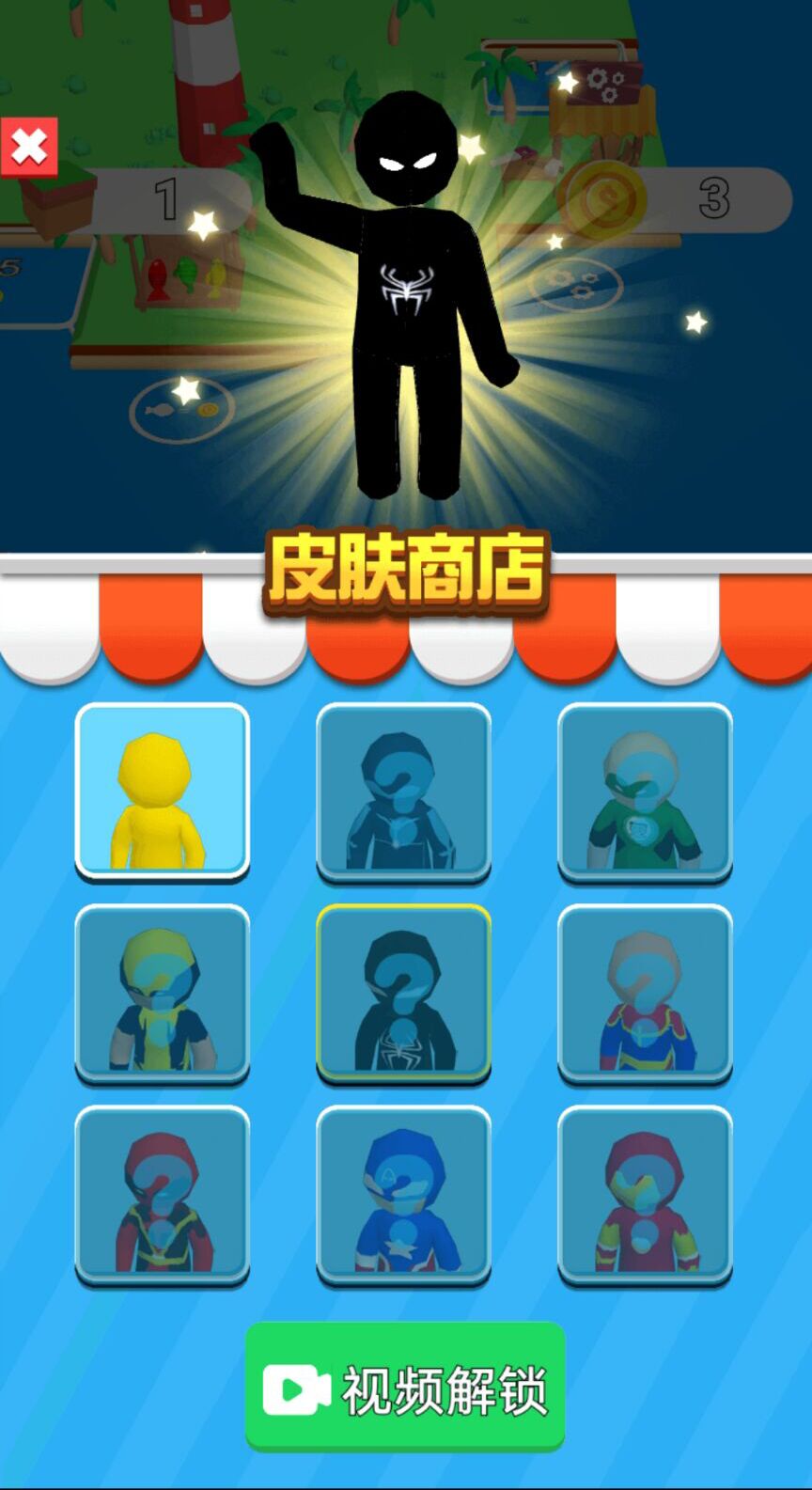Screen dimensions: 812x1490
Task: Tap the 视频解锁 video unlock button
Action: point(405,1388)
